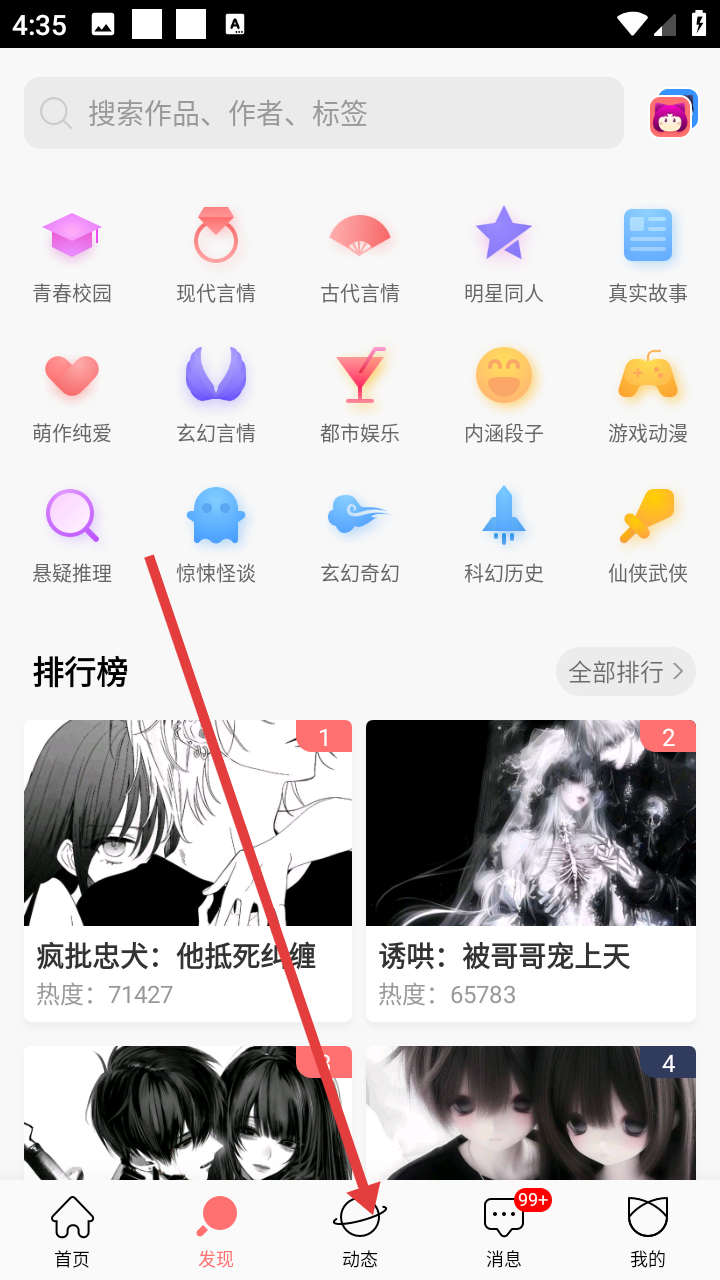View the full ranking via 全部排行

tap(625, 672)
